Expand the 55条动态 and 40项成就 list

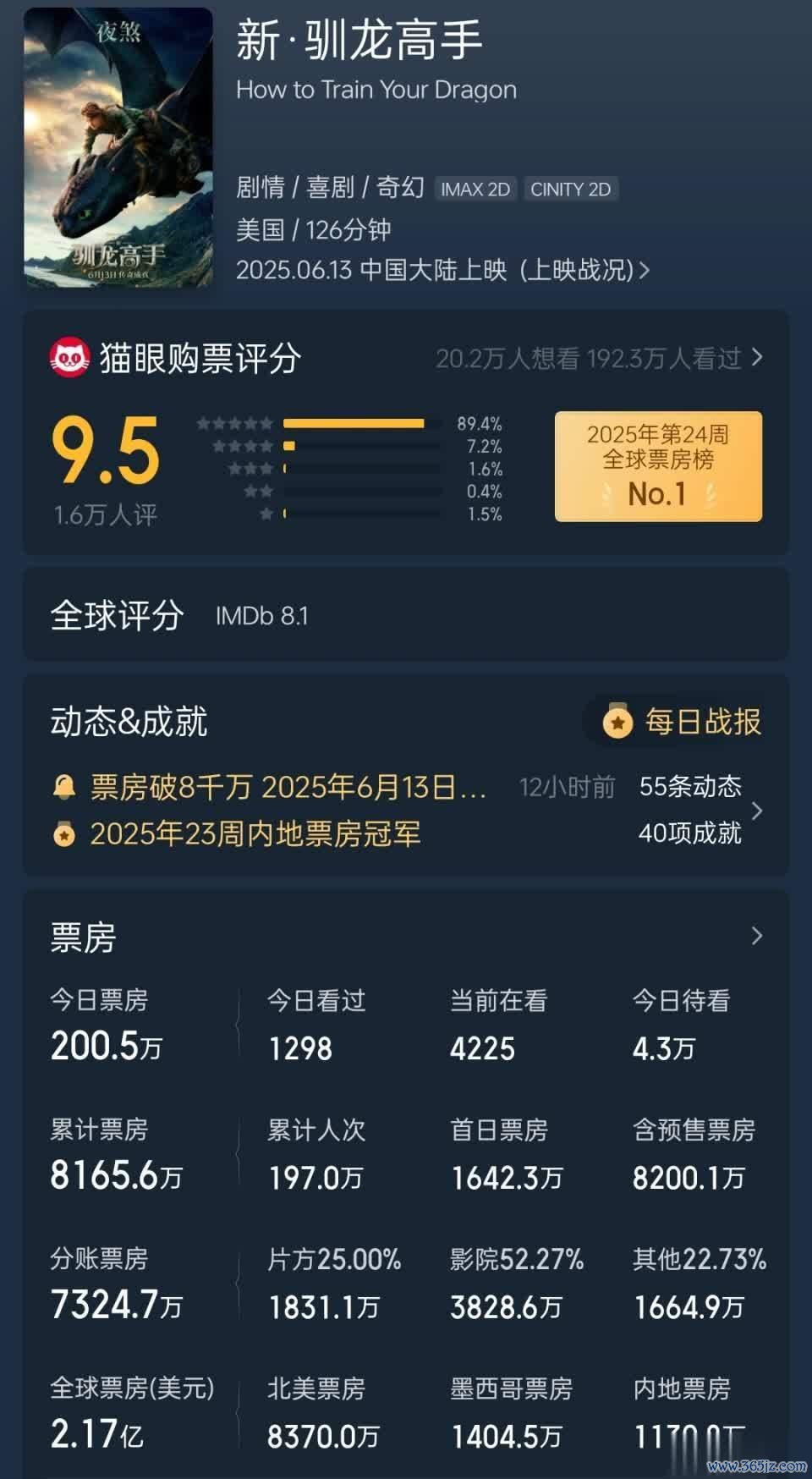756,811
